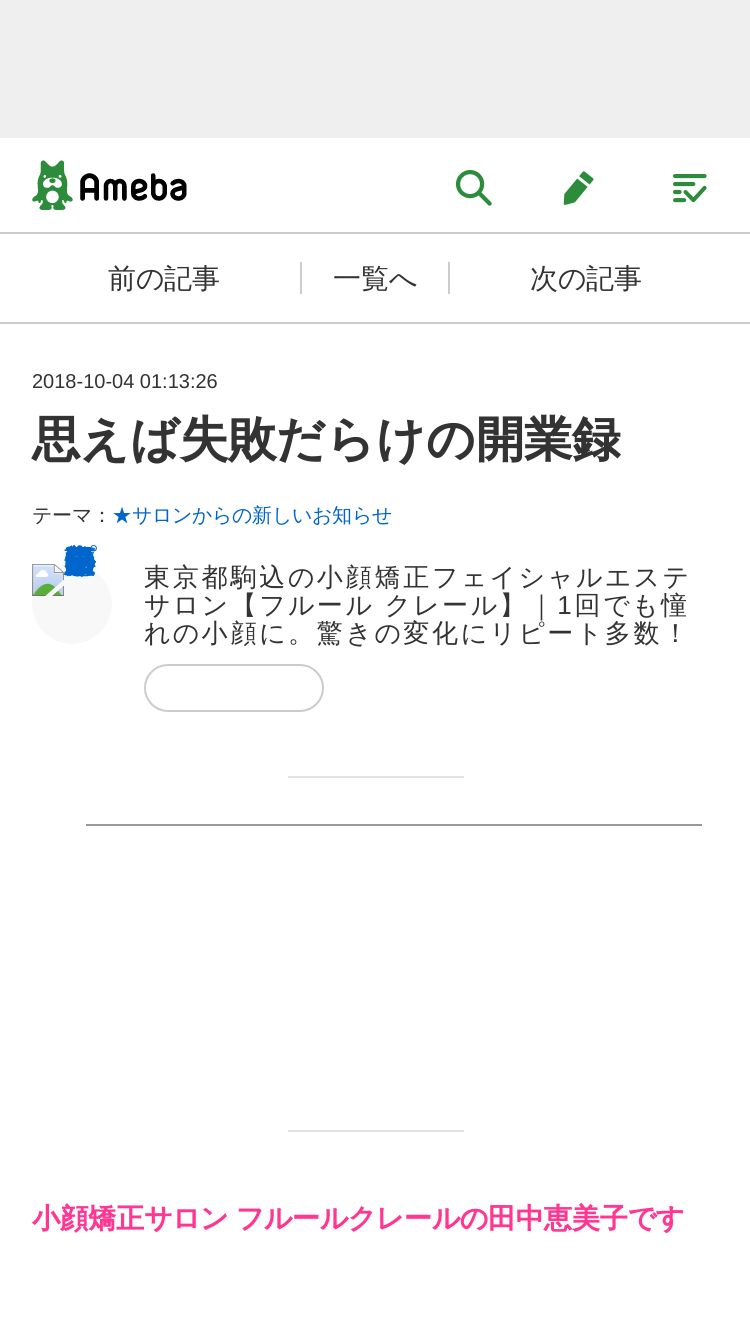
Task: Open the checklist menu icon
Action: tap(689, 187)
